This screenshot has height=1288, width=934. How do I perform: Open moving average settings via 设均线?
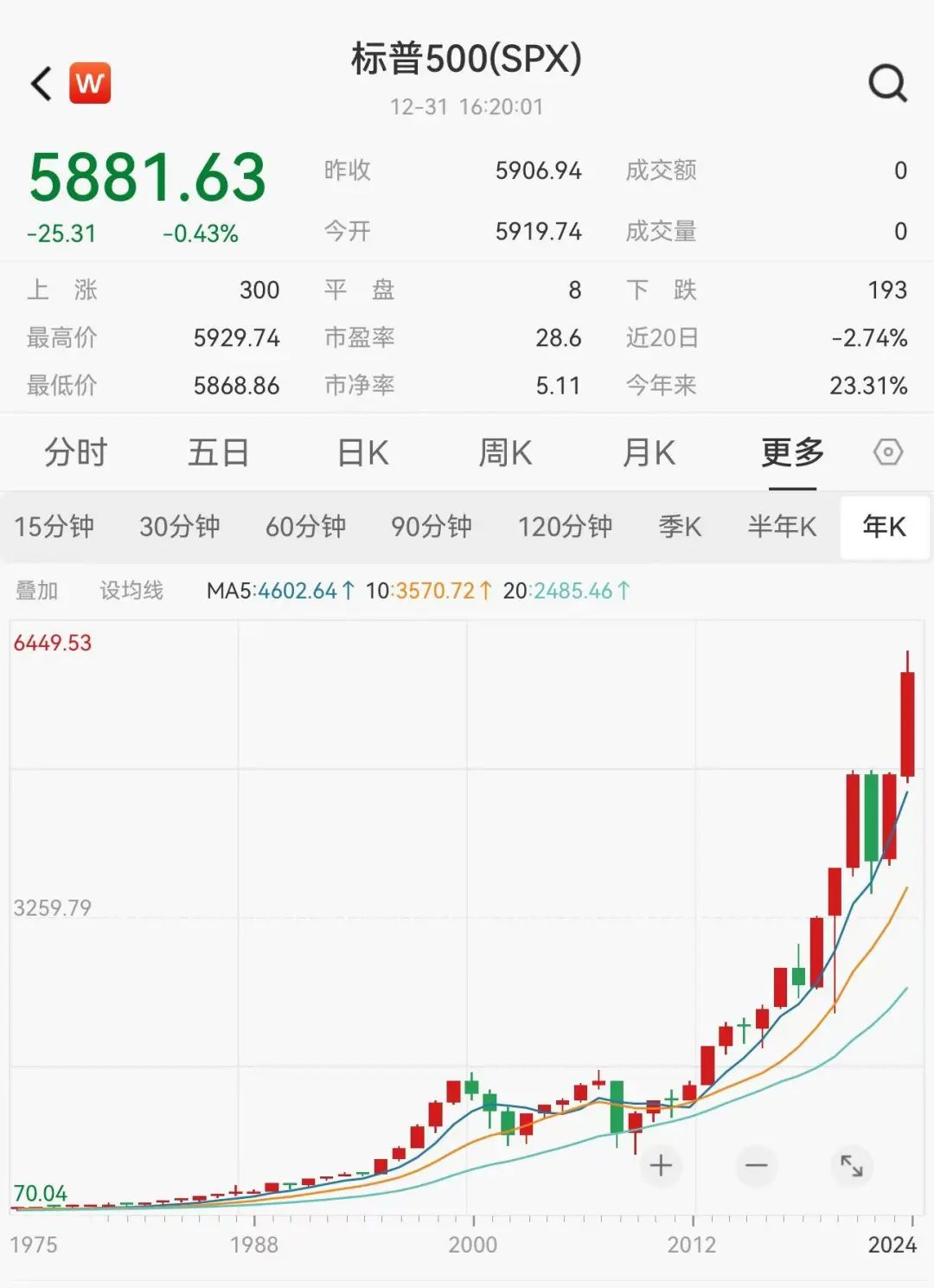[x=131, y=591]
